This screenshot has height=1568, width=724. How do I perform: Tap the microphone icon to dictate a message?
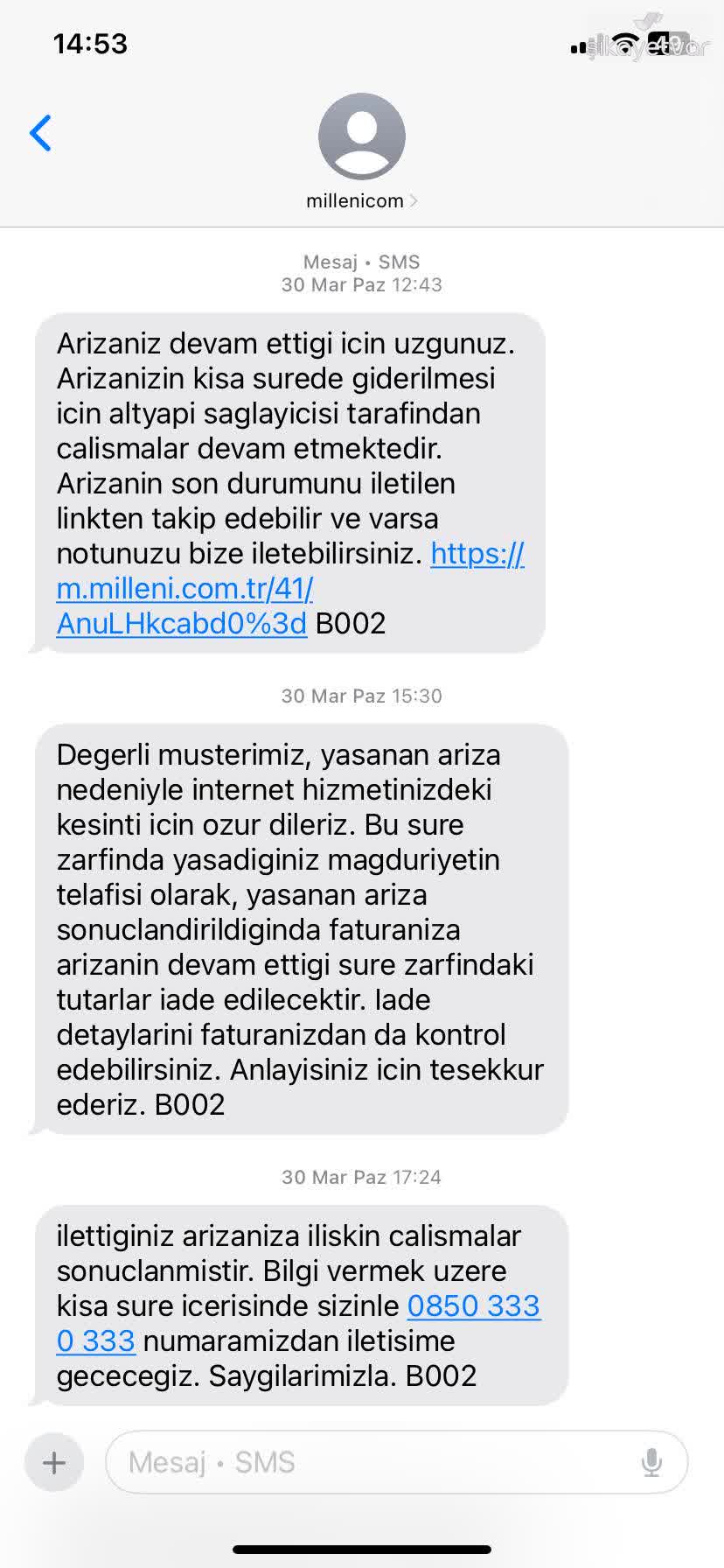[x=651, y=1461]
